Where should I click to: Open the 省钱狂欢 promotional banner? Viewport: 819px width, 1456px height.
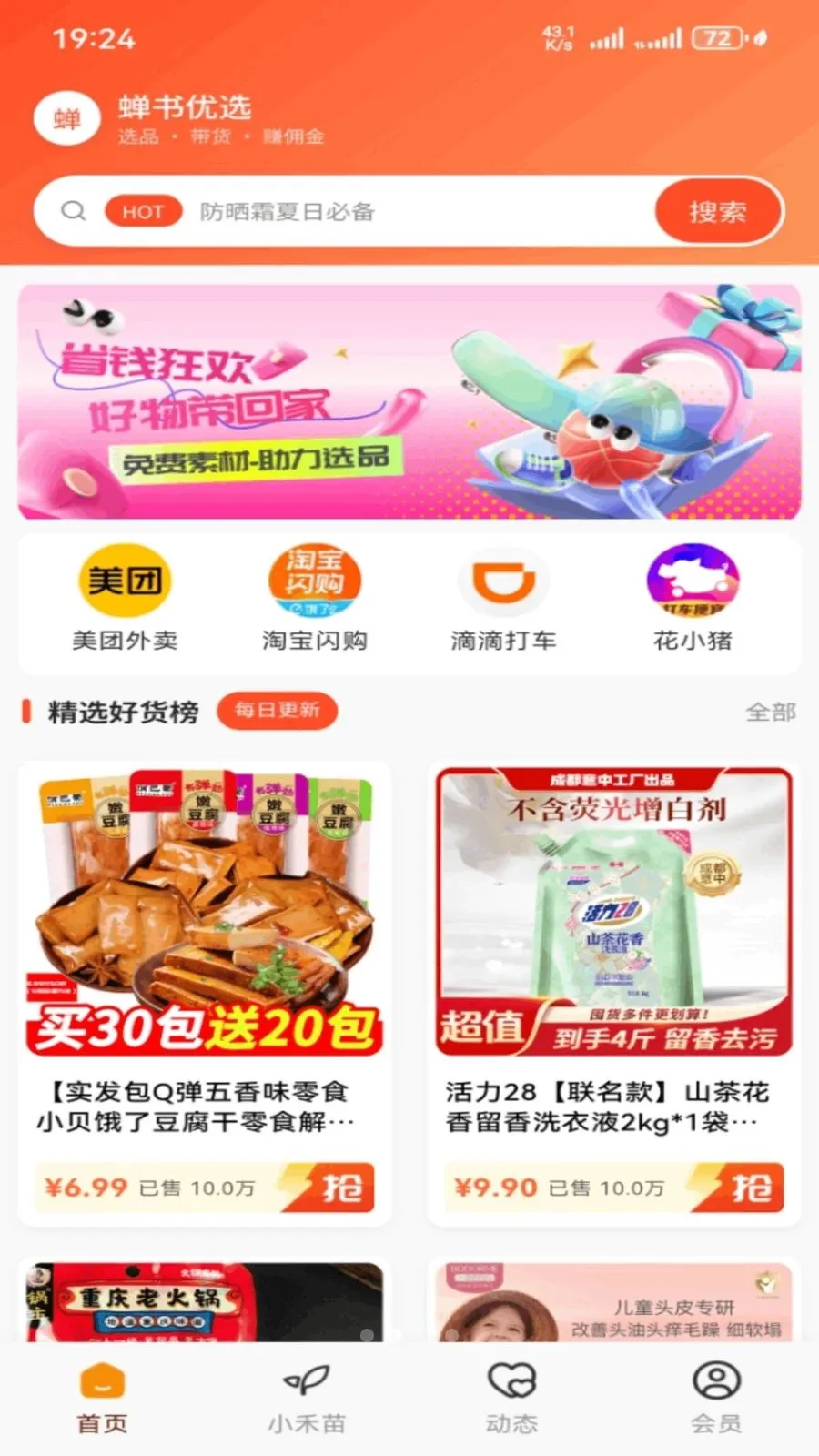click(409, 401)
